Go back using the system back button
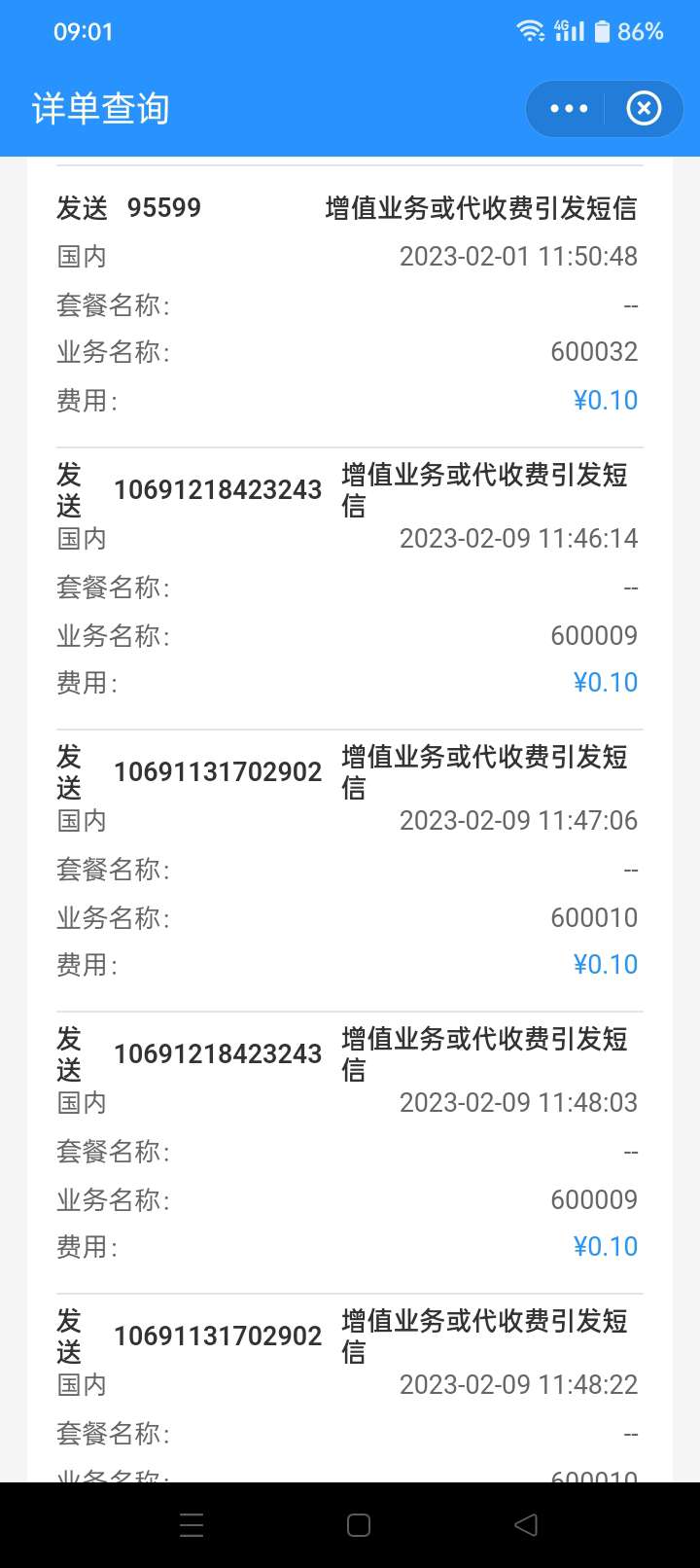The height and width of the screenshot is (1568, 700). coord(526,1524)
